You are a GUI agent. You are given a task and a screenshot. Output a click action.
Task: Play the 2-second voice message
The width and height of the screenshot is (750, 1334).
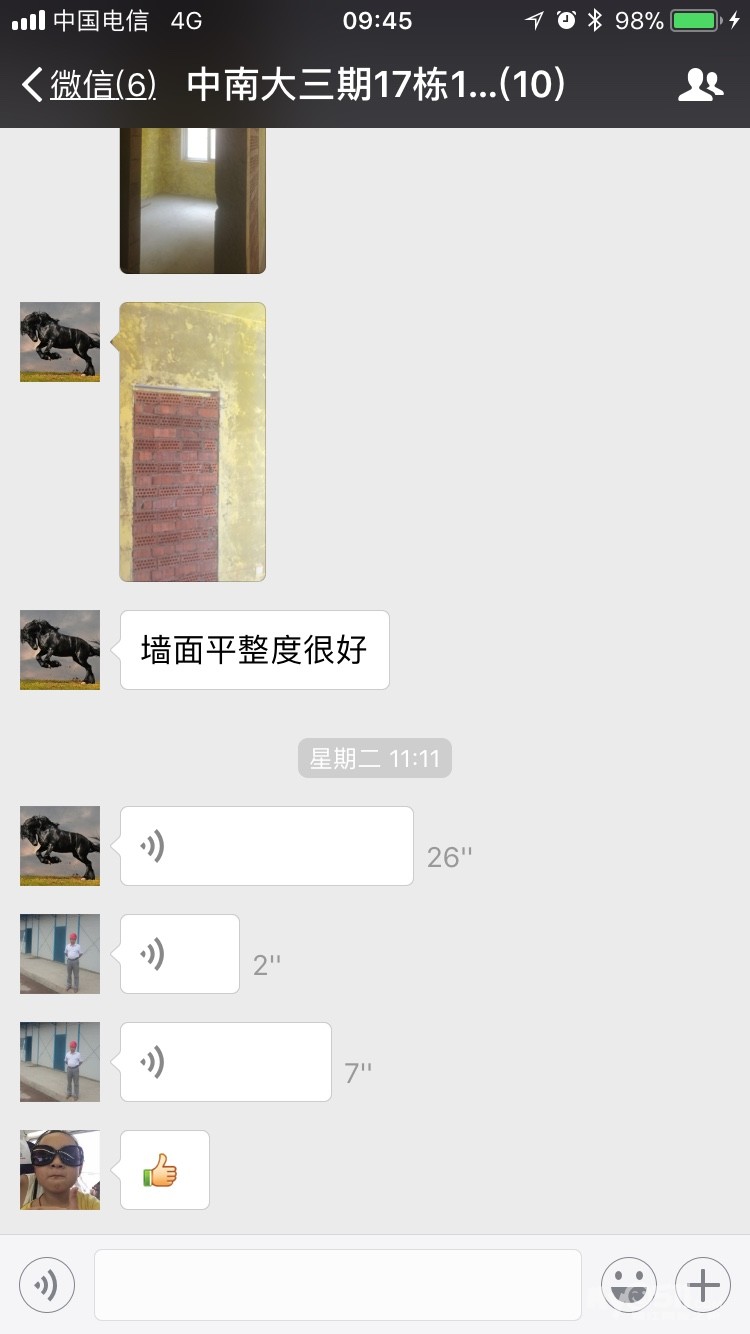pos(180,954)
